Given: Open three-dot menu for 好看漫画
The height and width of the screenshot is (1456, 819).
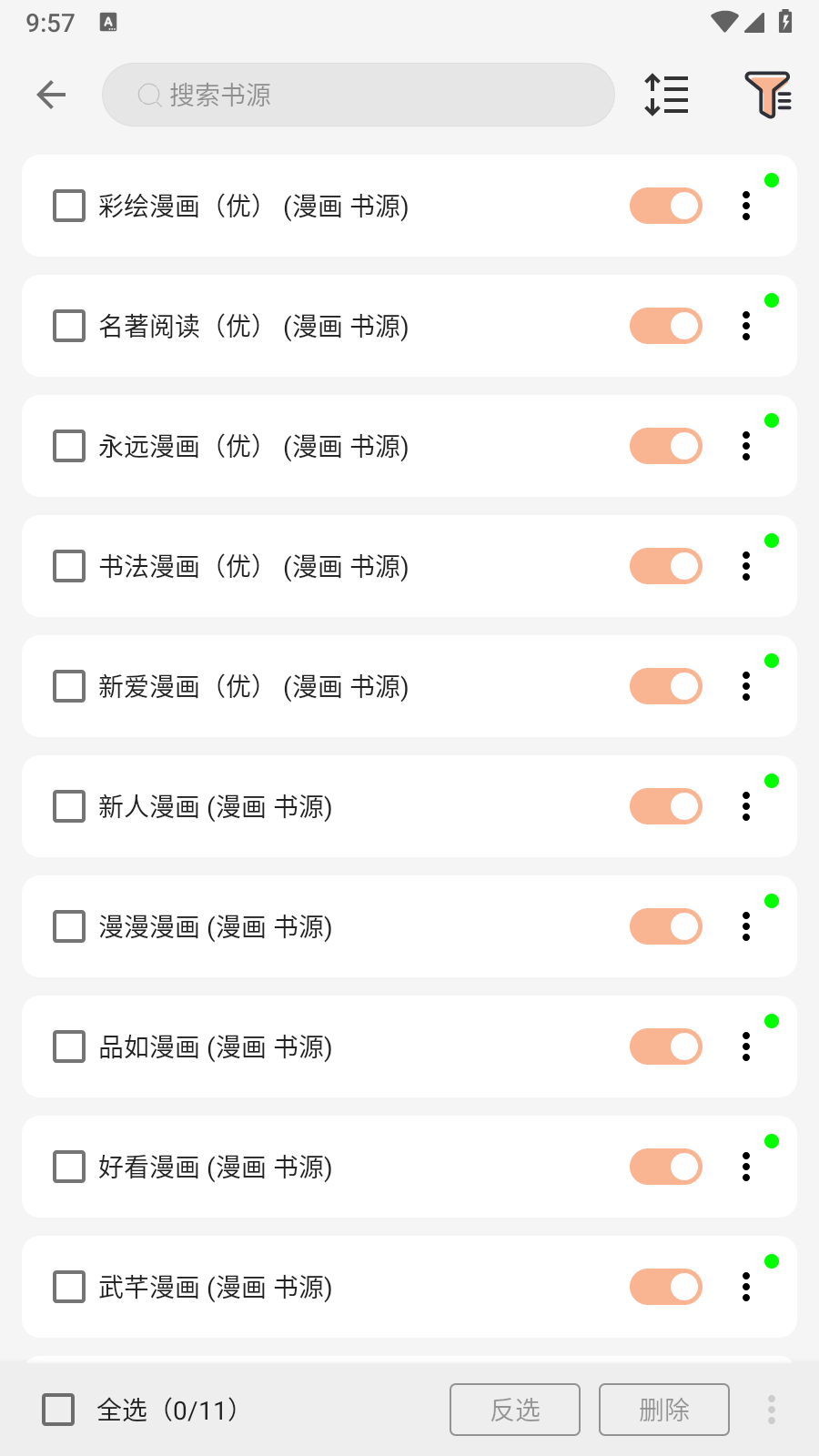Looking at the screenshot, I should [x=745, y=1167].
